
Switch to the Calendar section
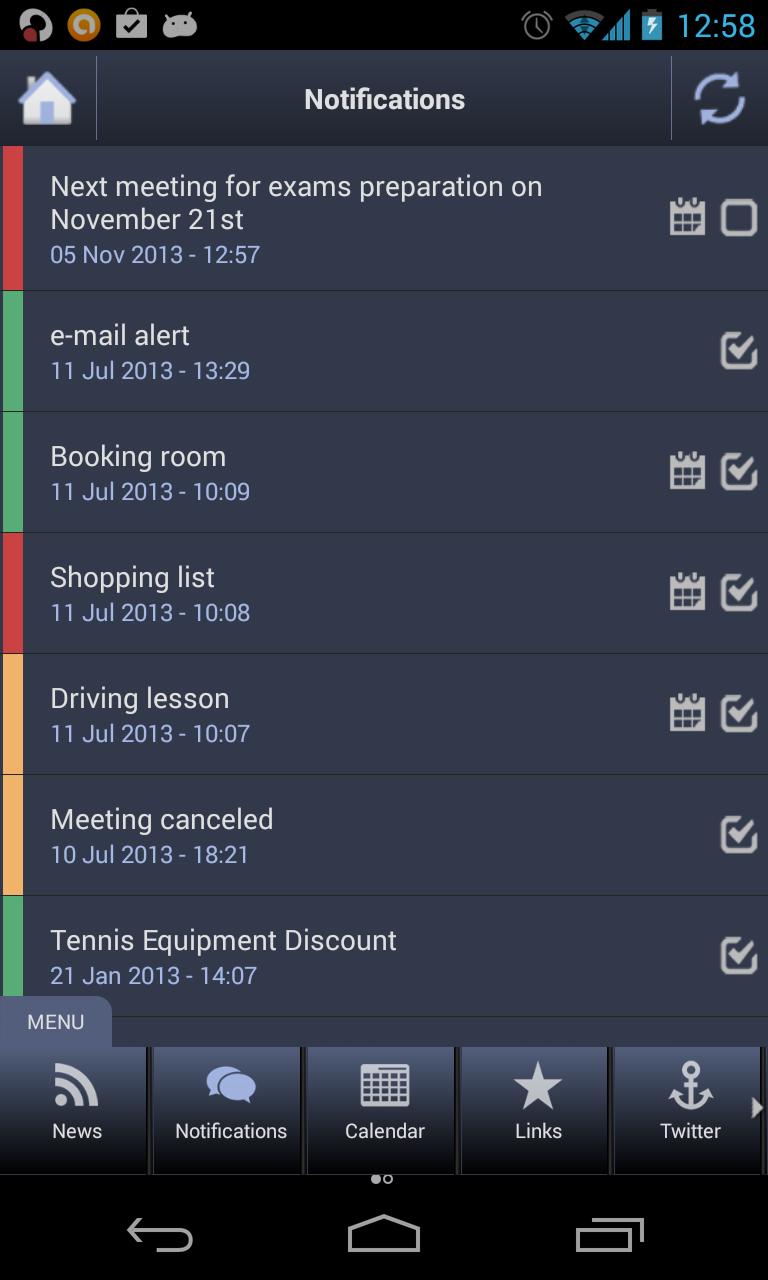click(x=385, y=1108)
